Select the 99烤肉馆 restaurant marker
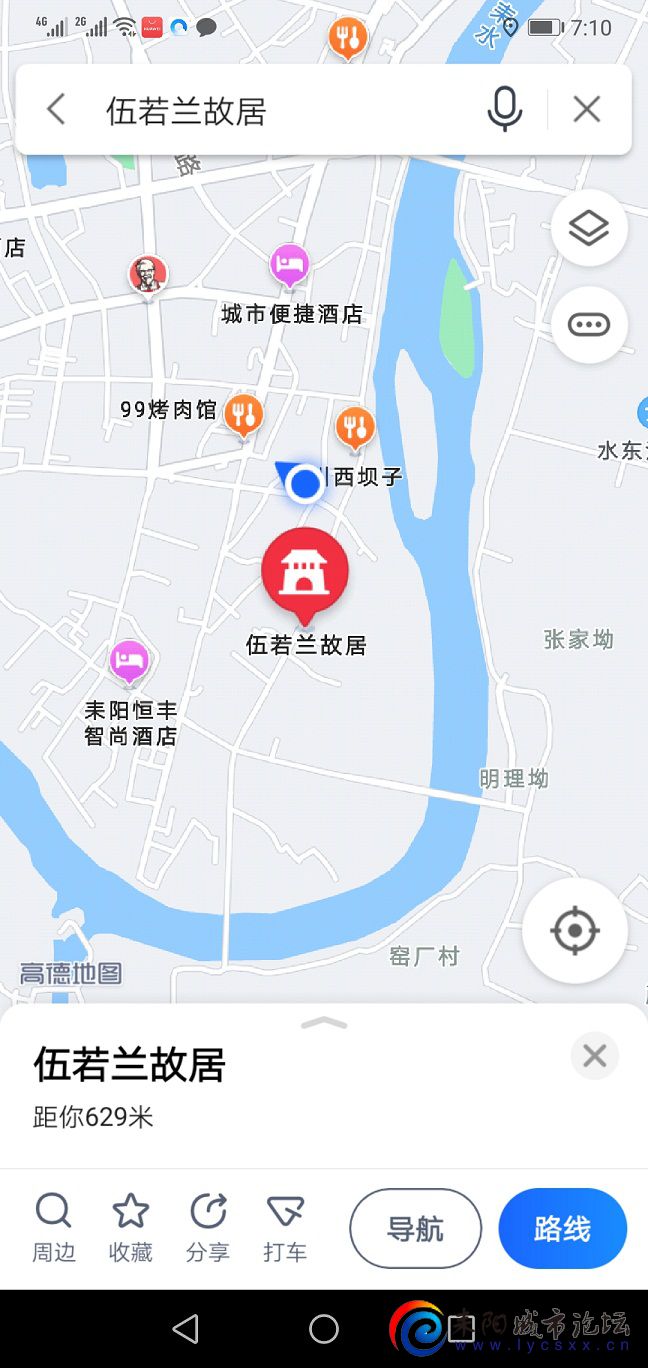This screenshot has width=648, height=1368. click(x=243, y=414)
